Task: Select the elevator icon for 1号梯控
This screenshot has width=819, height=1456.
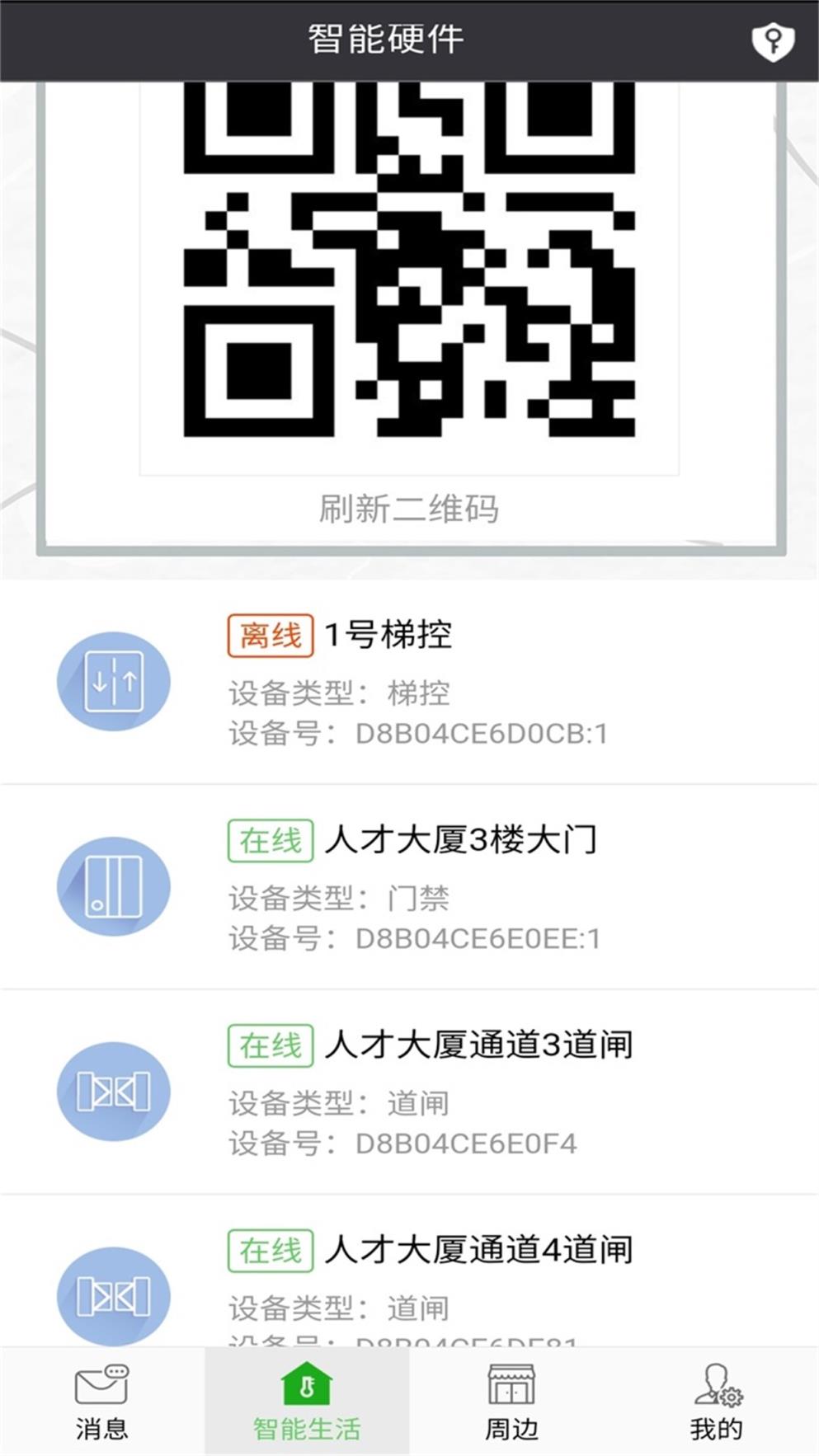Action: pyautogui.click(x=114, y=680)
